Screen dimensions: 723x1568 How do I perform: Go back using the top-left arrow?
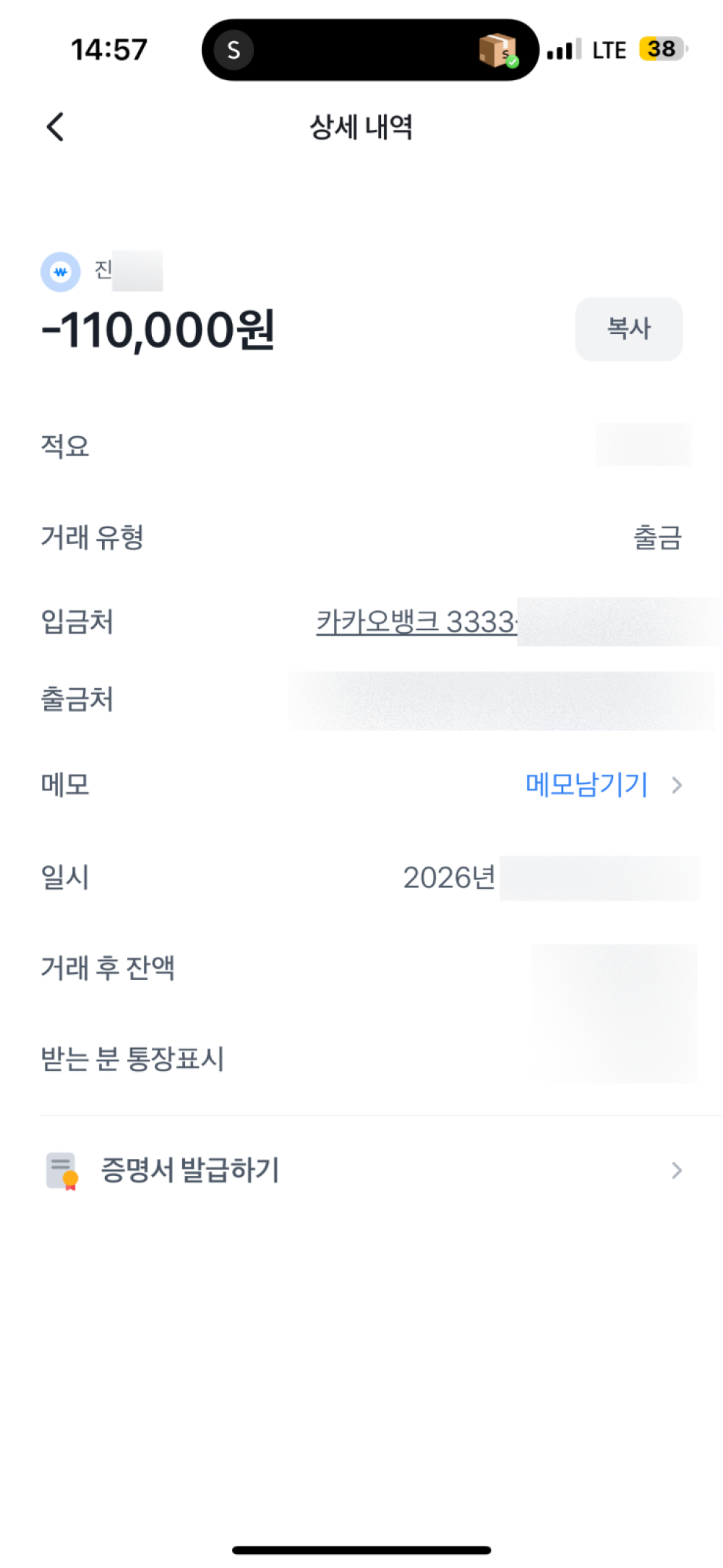tap(56, 127)
